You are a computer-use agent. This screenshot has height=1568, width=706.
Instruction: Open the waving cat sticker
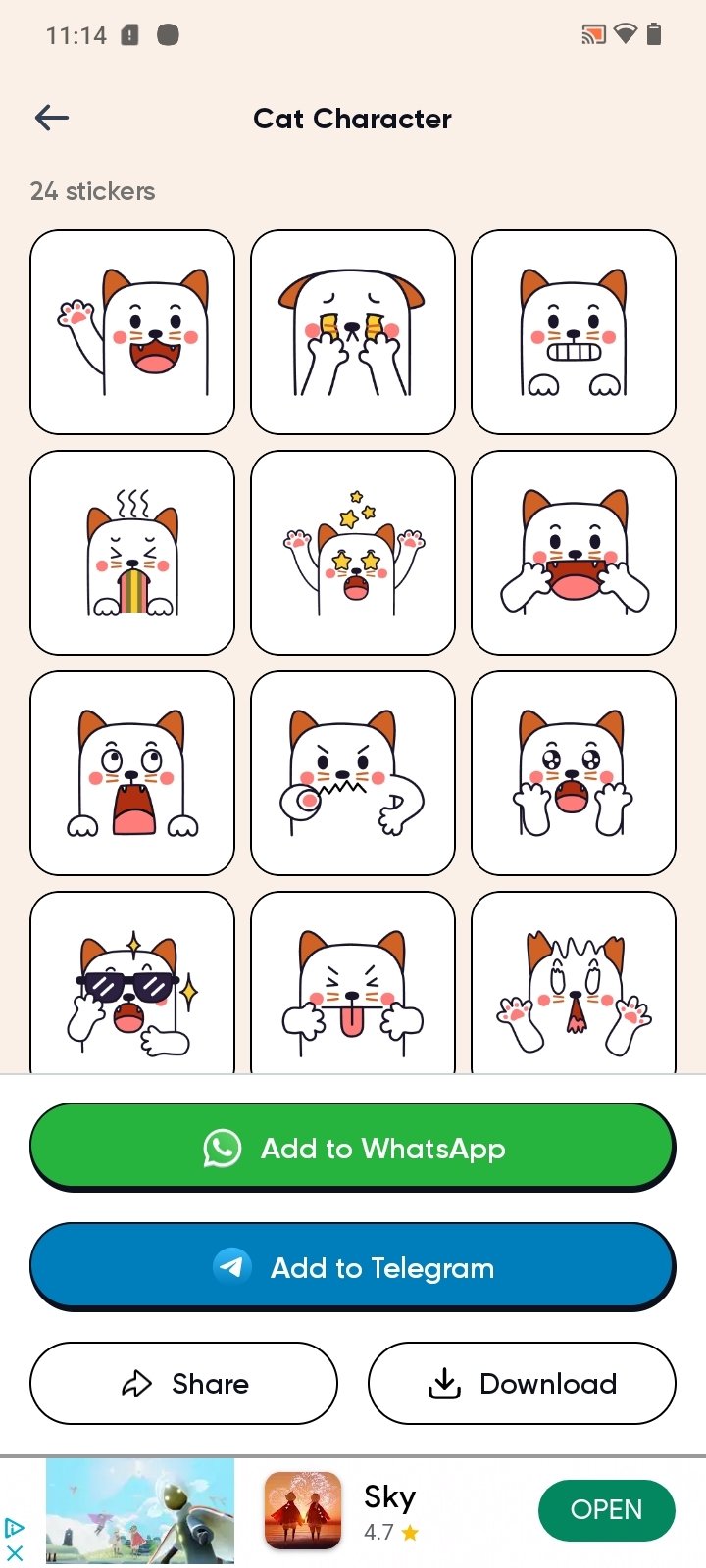132,332
